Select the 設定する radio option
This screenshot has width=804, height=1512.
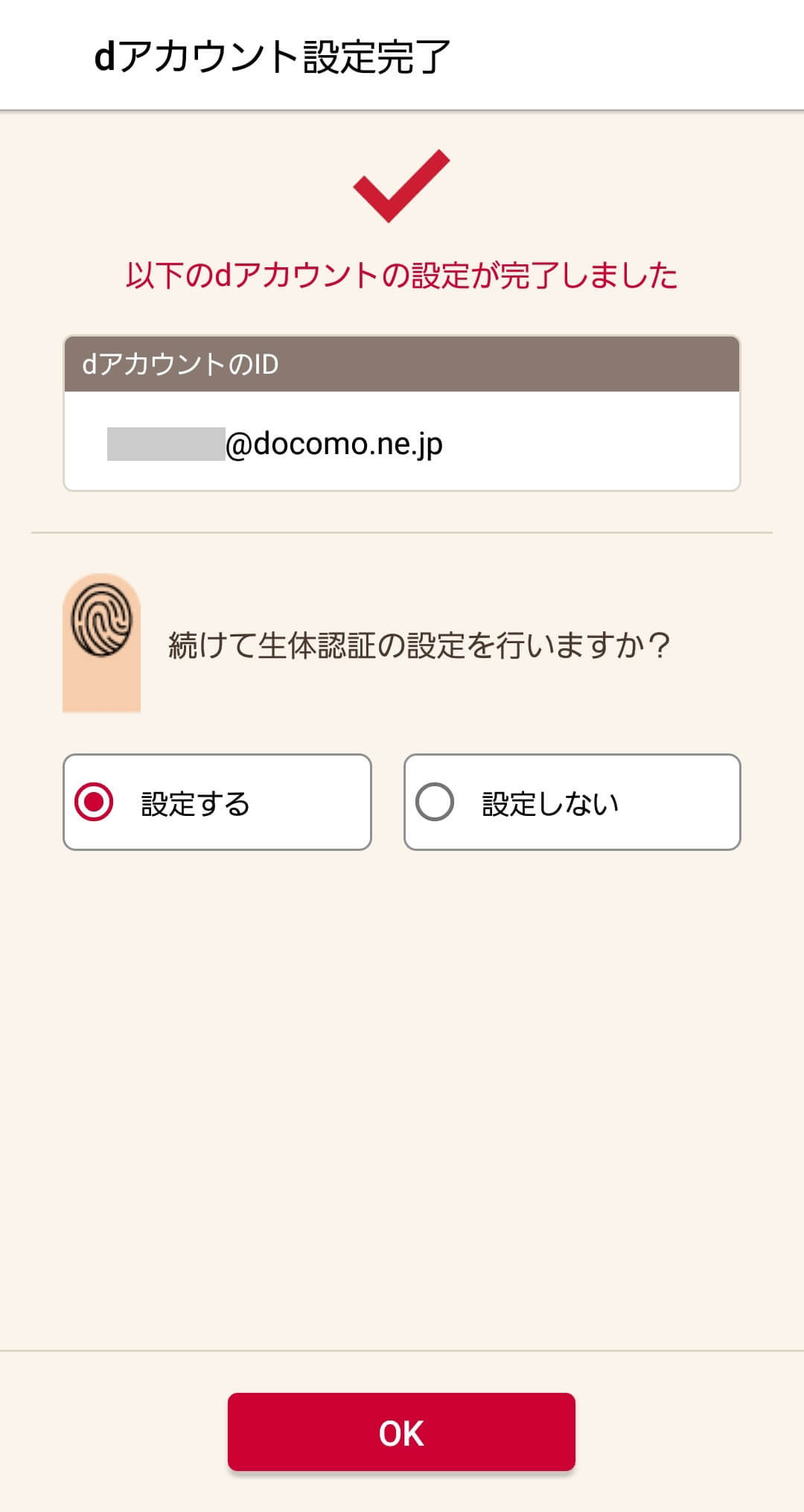click(x=217, y=802)
